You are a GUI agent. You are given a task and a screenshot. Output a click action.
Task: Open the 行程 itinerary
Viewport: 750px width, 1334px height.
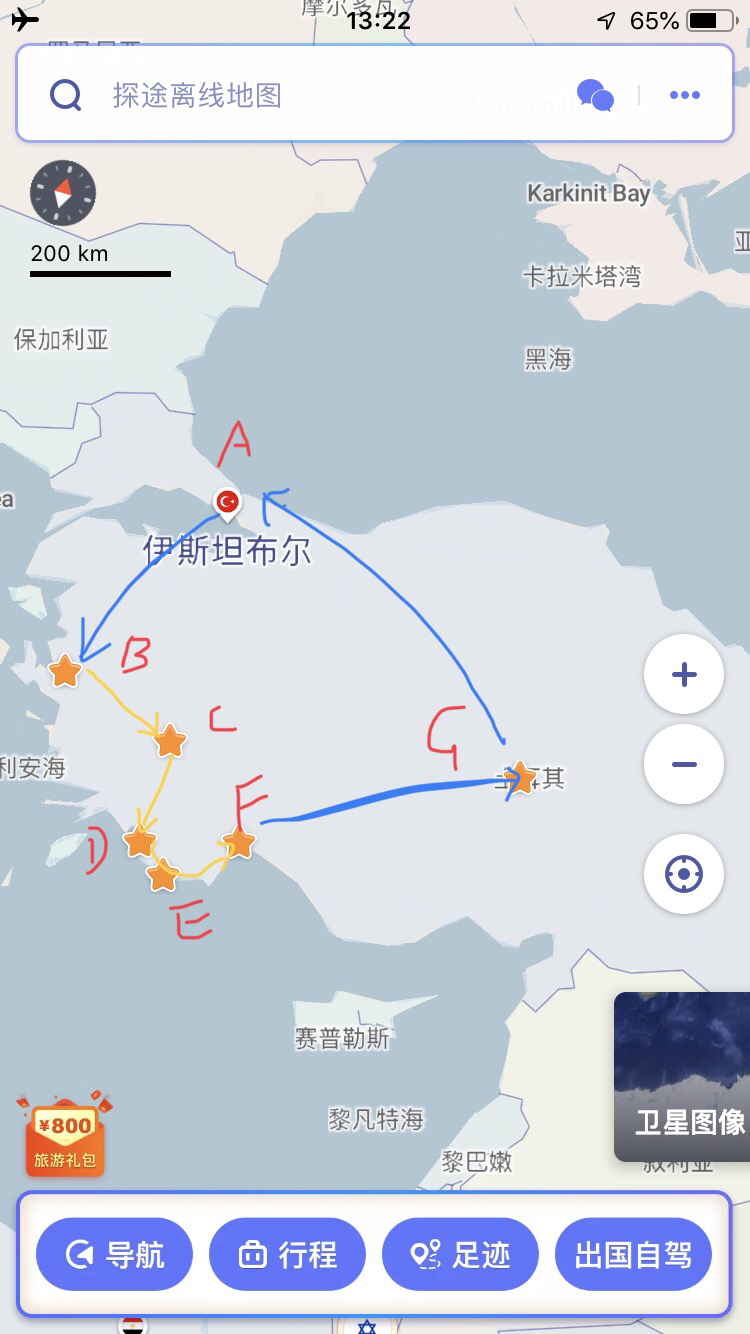click(x=288, y=1254)
